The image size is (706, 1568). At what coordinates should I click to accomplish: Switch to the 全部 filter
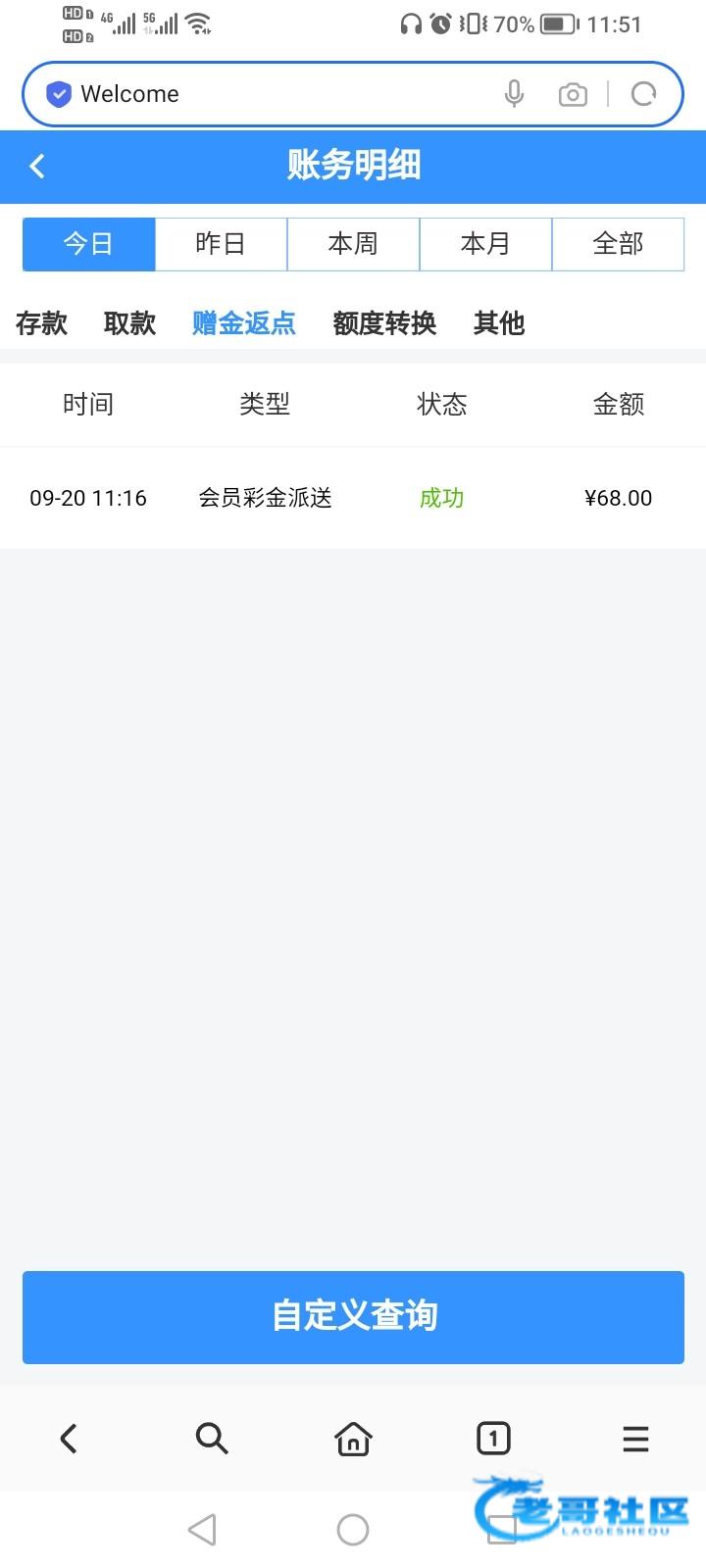tap(618, 244)
